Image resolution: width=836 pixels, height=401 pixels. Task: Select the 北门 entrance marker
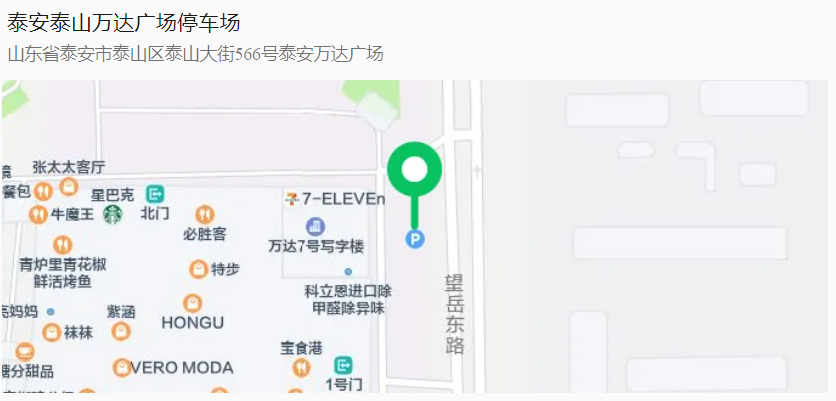point(155,194)
